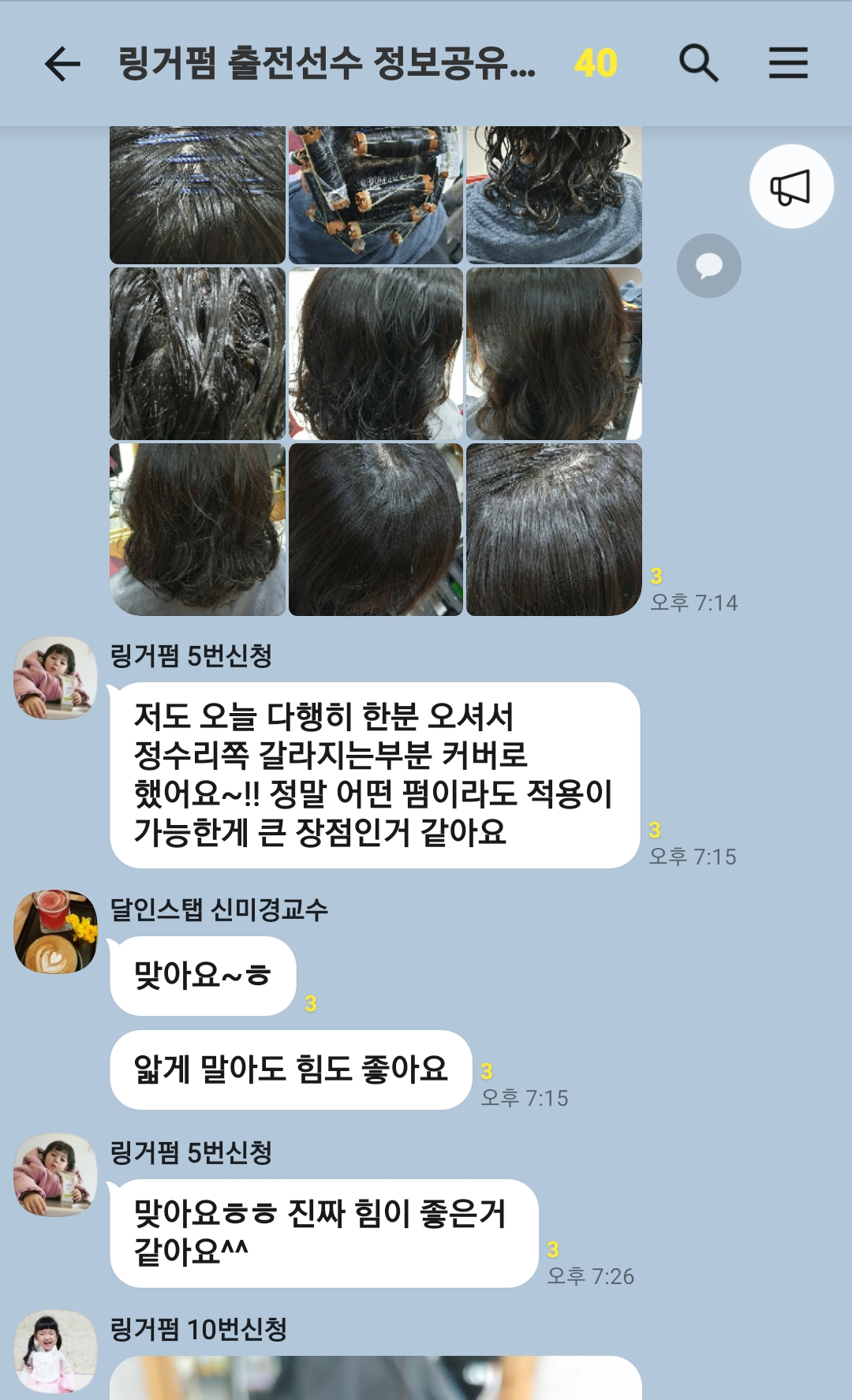
Task: Tap the comment bubble beside photo collage
Action: point(708,266)
